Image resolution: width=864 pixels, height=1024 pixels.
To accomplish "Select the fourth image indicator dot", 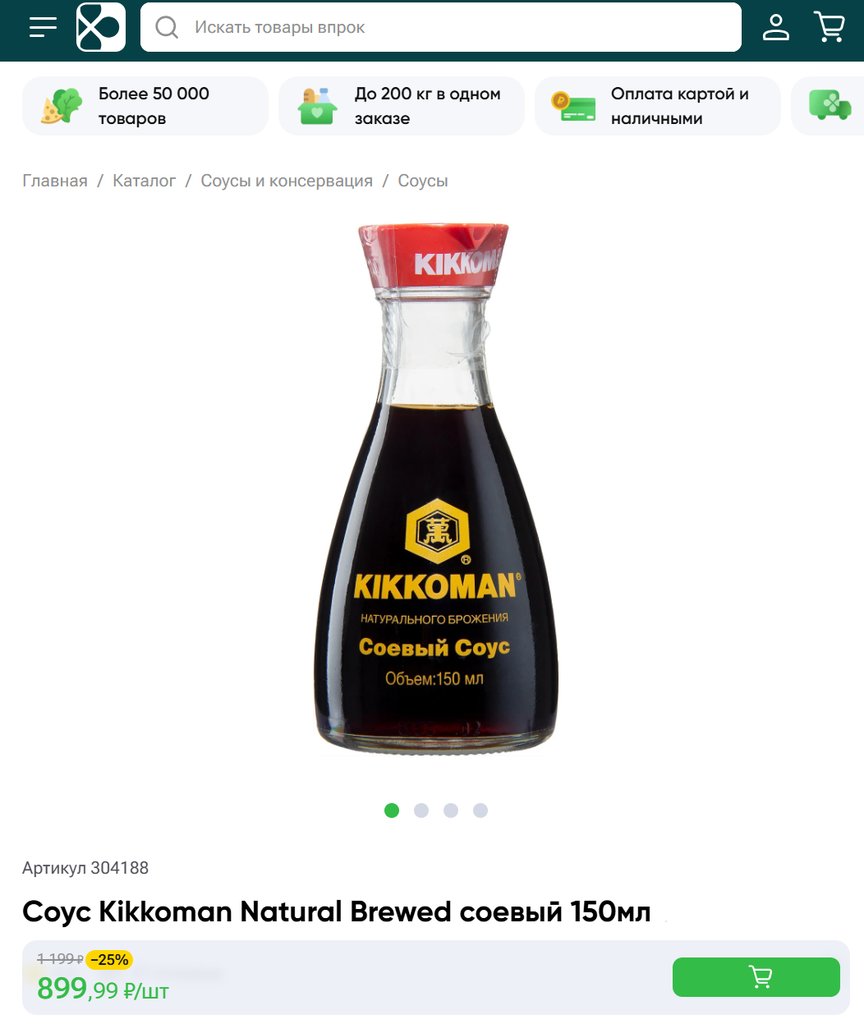I will 480,810.
